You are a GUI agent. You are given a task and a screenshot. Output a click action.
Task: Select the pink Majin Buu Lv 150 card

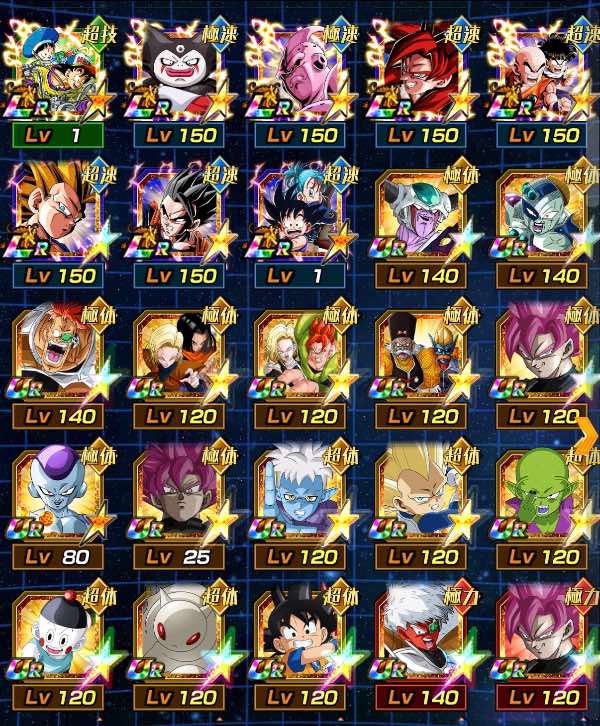coord(301,83)
